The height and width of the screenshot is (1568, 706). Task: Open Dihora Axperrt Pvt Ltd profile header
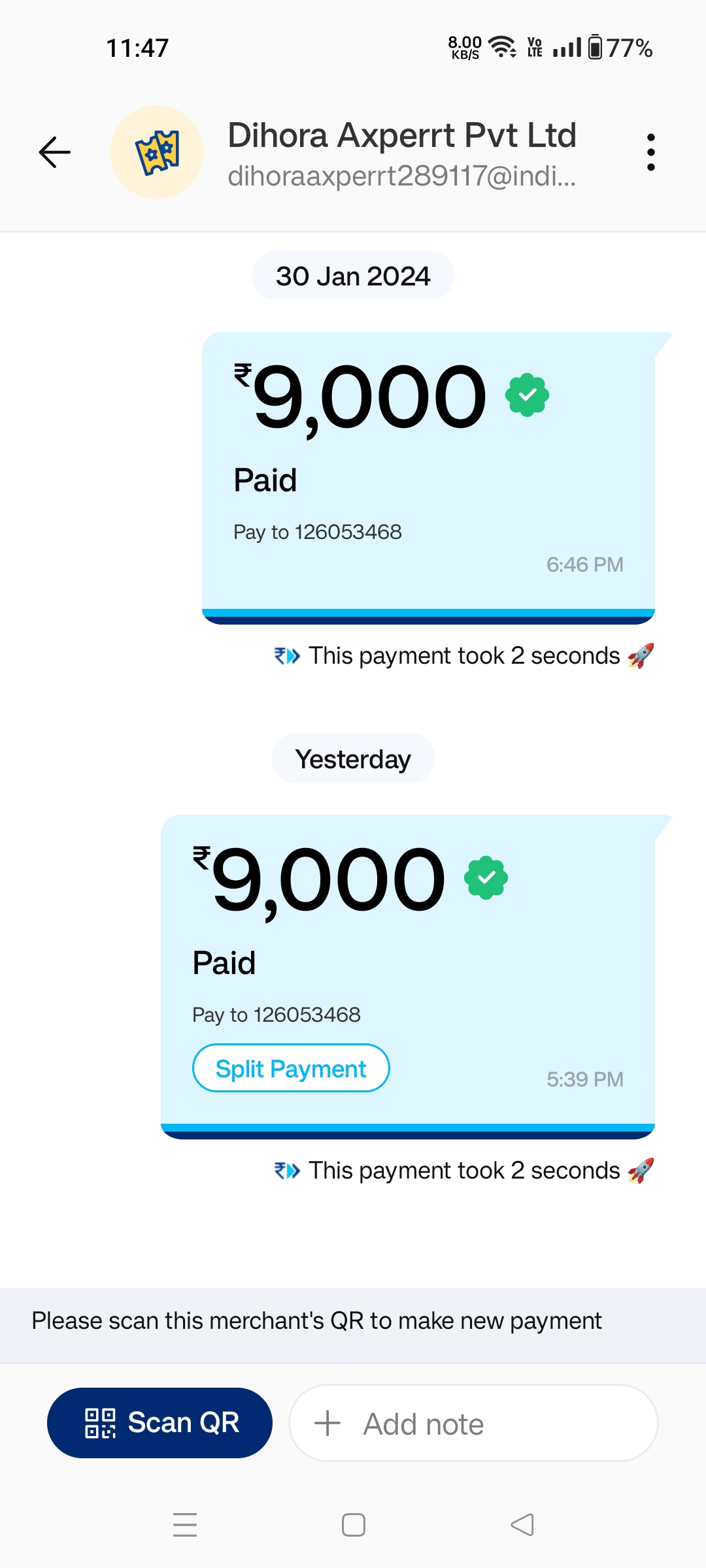(401, 153)
